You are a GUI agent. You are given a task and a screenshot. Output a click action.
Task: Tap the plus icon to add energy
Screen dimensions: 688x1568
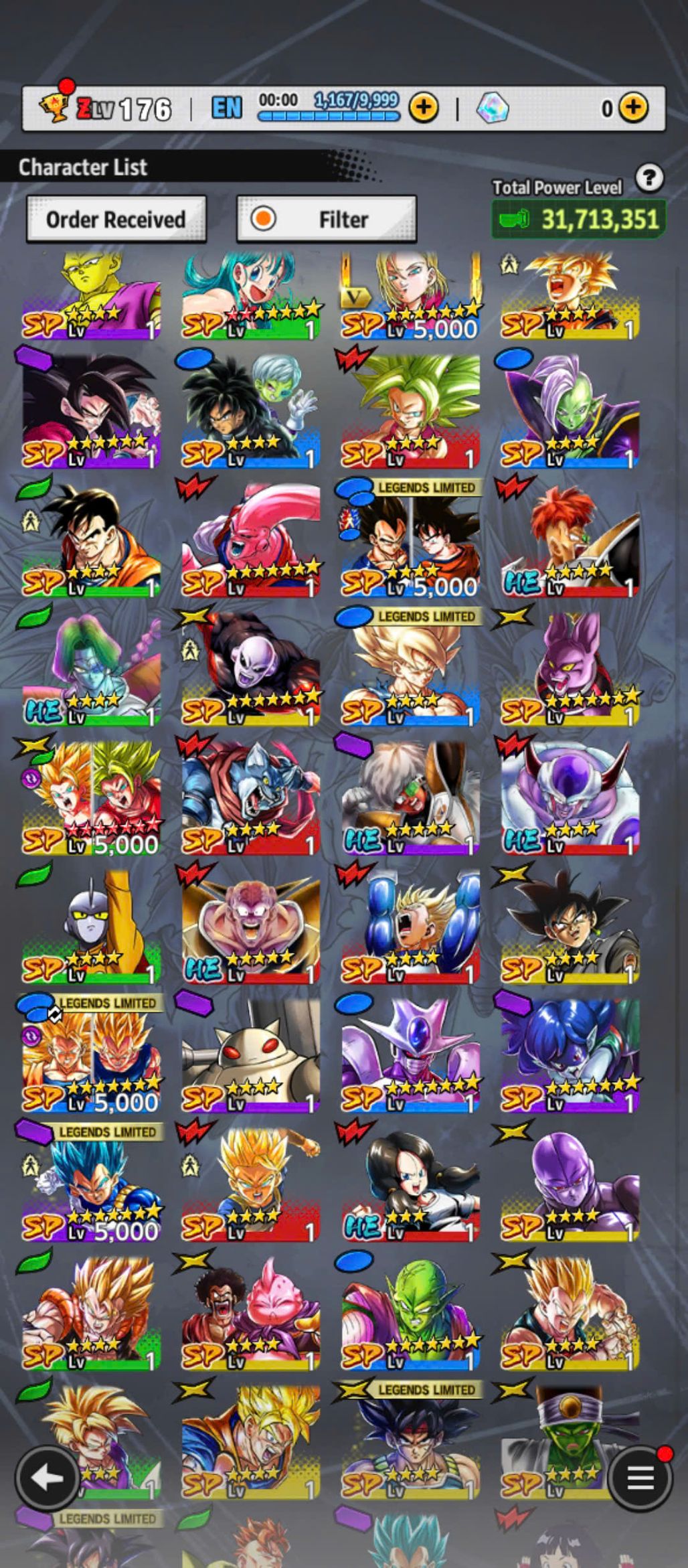pyautogui.click(x=424, y=107)
